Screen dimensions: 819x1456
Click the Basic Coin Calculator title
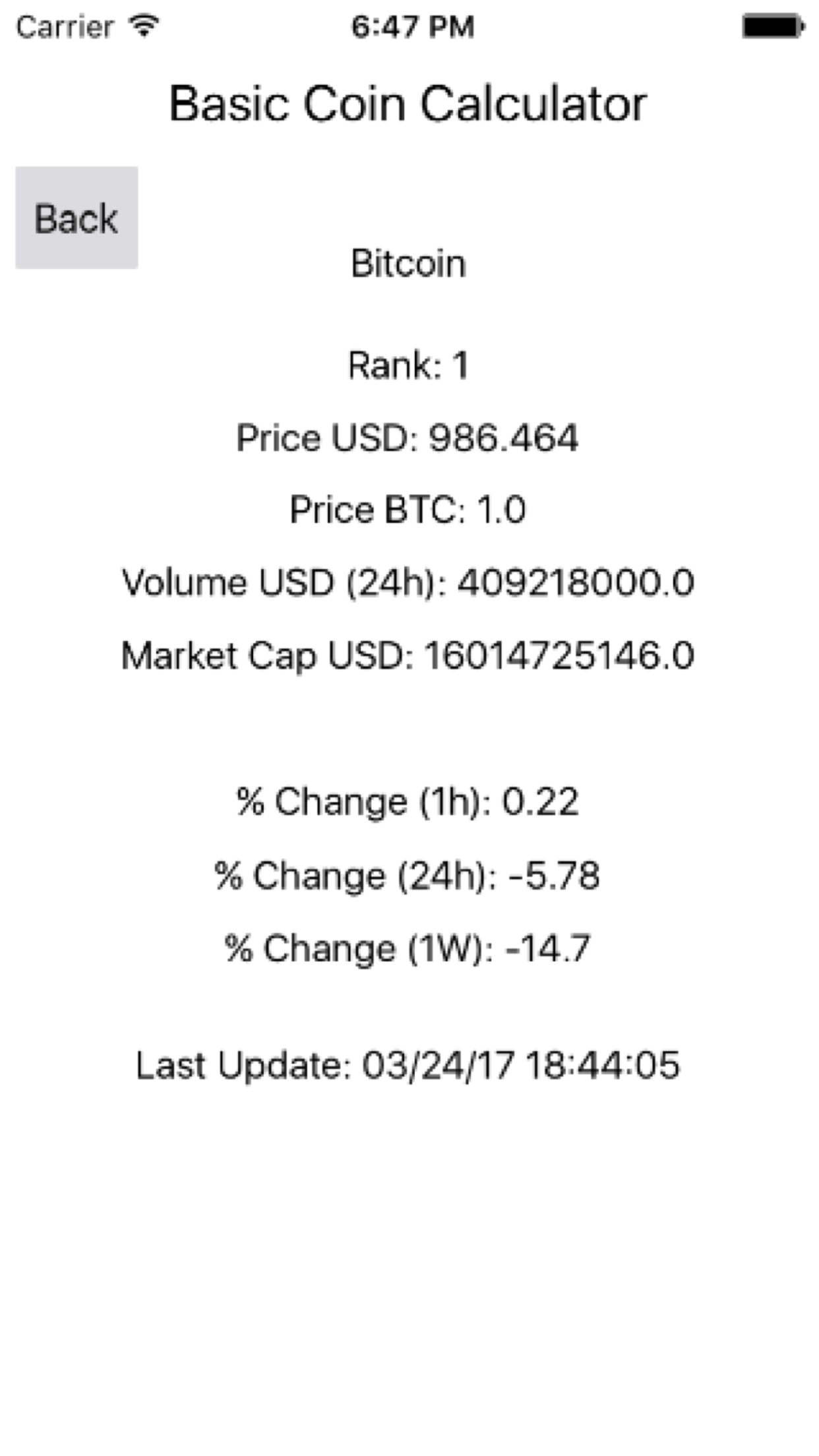pyautogui.click(x=409, y=102)
